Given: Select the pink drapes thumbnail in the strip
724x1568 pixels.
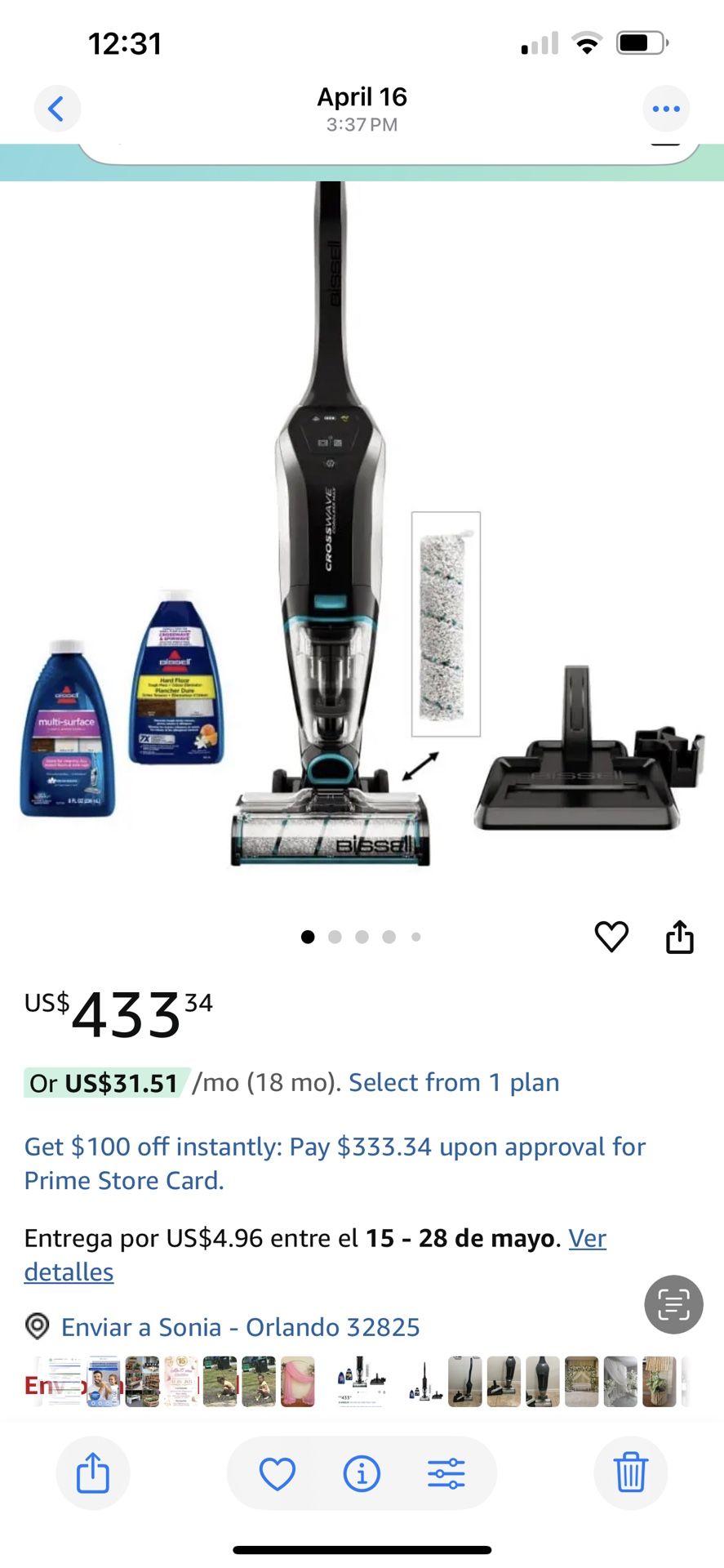Looking at the screenshot, I should click(x=298, y=1382).
